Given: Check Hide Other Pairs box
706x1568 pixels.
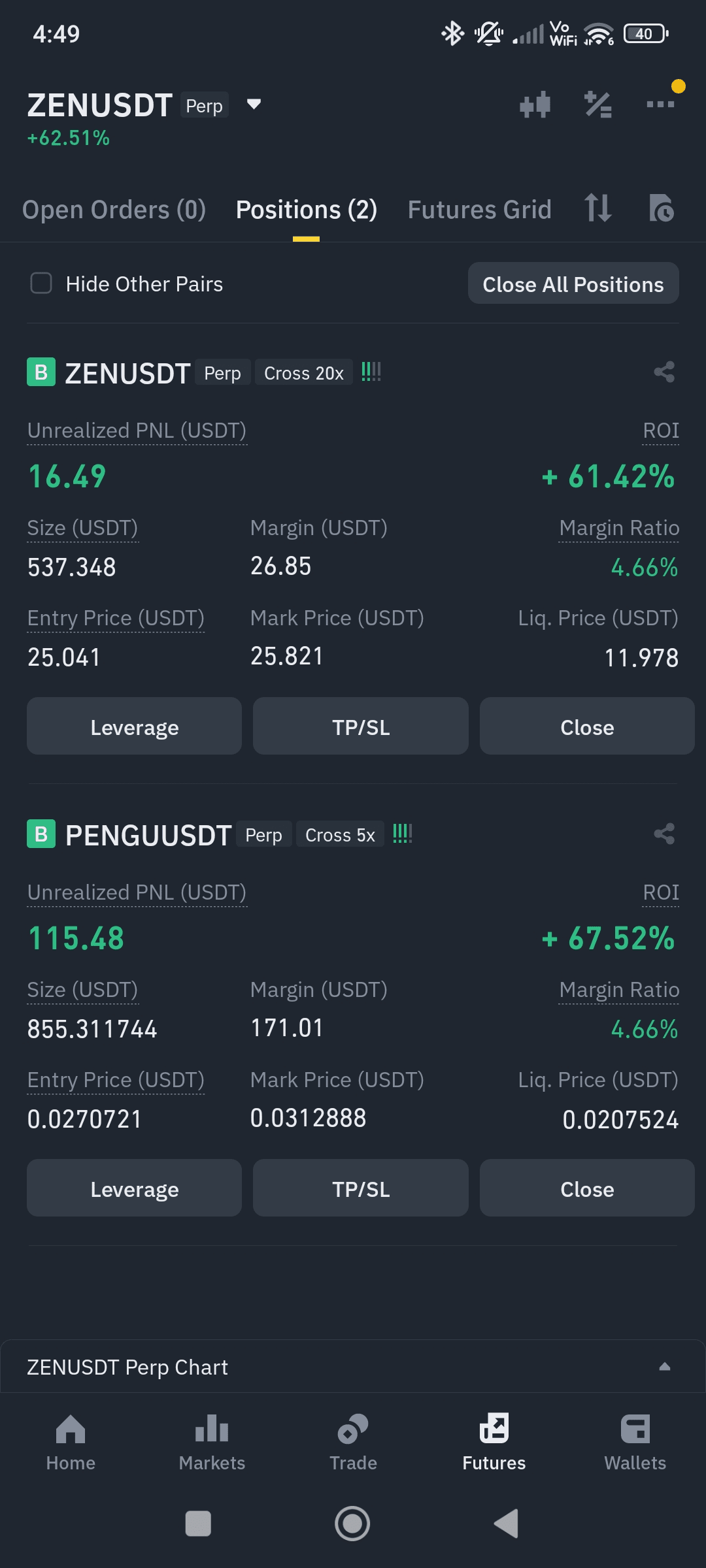Looking at the screenshot, I should point(41,284).
